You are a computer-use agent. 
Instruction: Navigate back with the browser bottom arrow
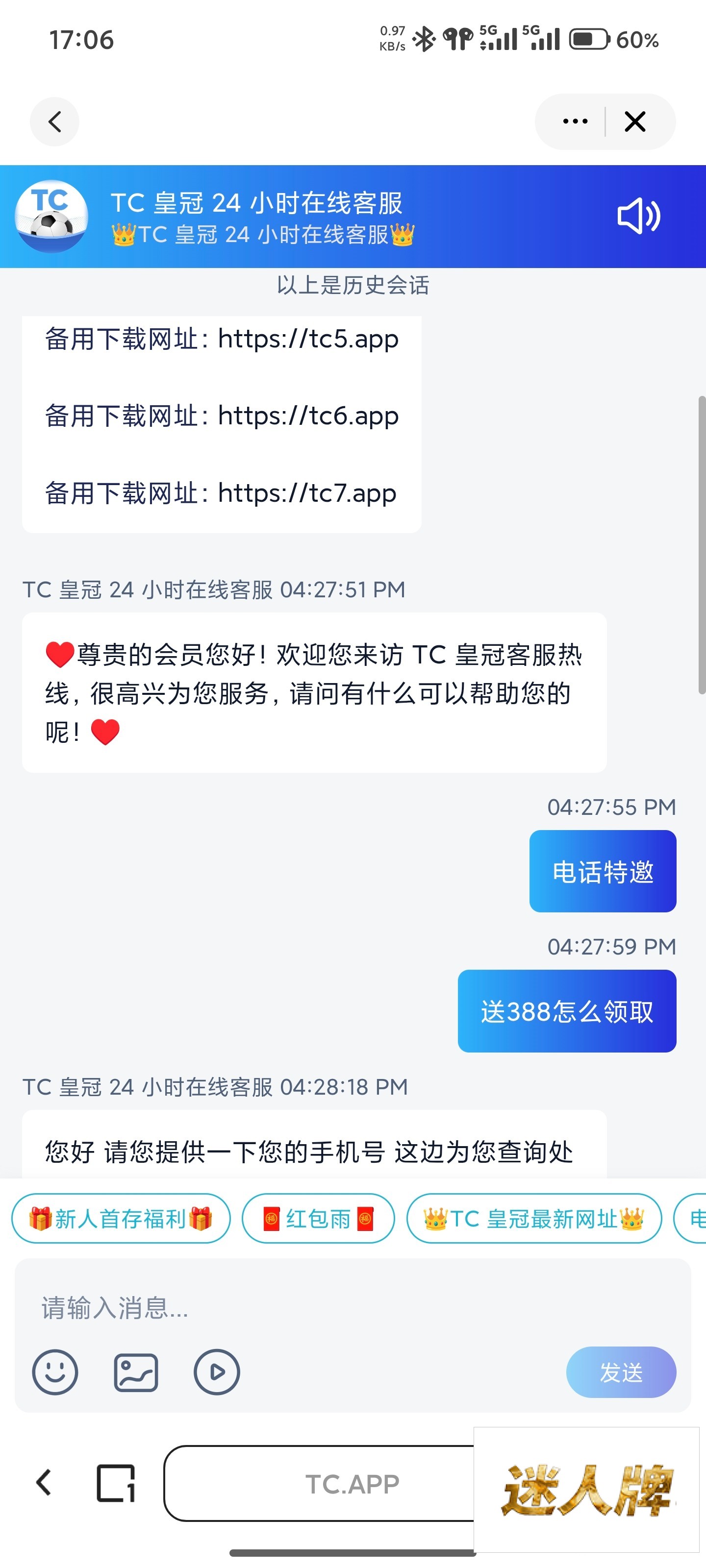click(x=44, y=1483)
